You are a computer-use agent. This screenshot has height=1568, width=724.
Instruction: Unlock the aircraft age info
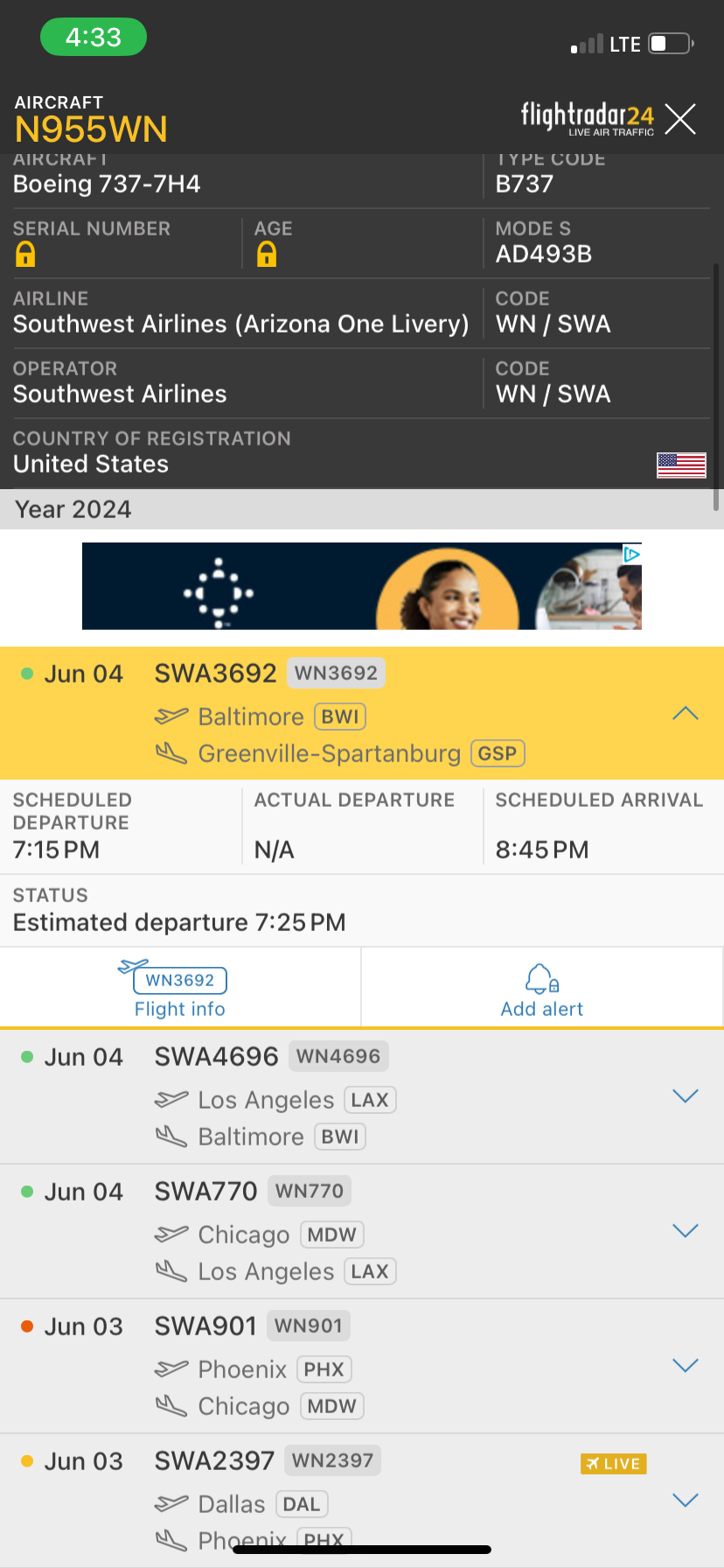coord(267,255)
